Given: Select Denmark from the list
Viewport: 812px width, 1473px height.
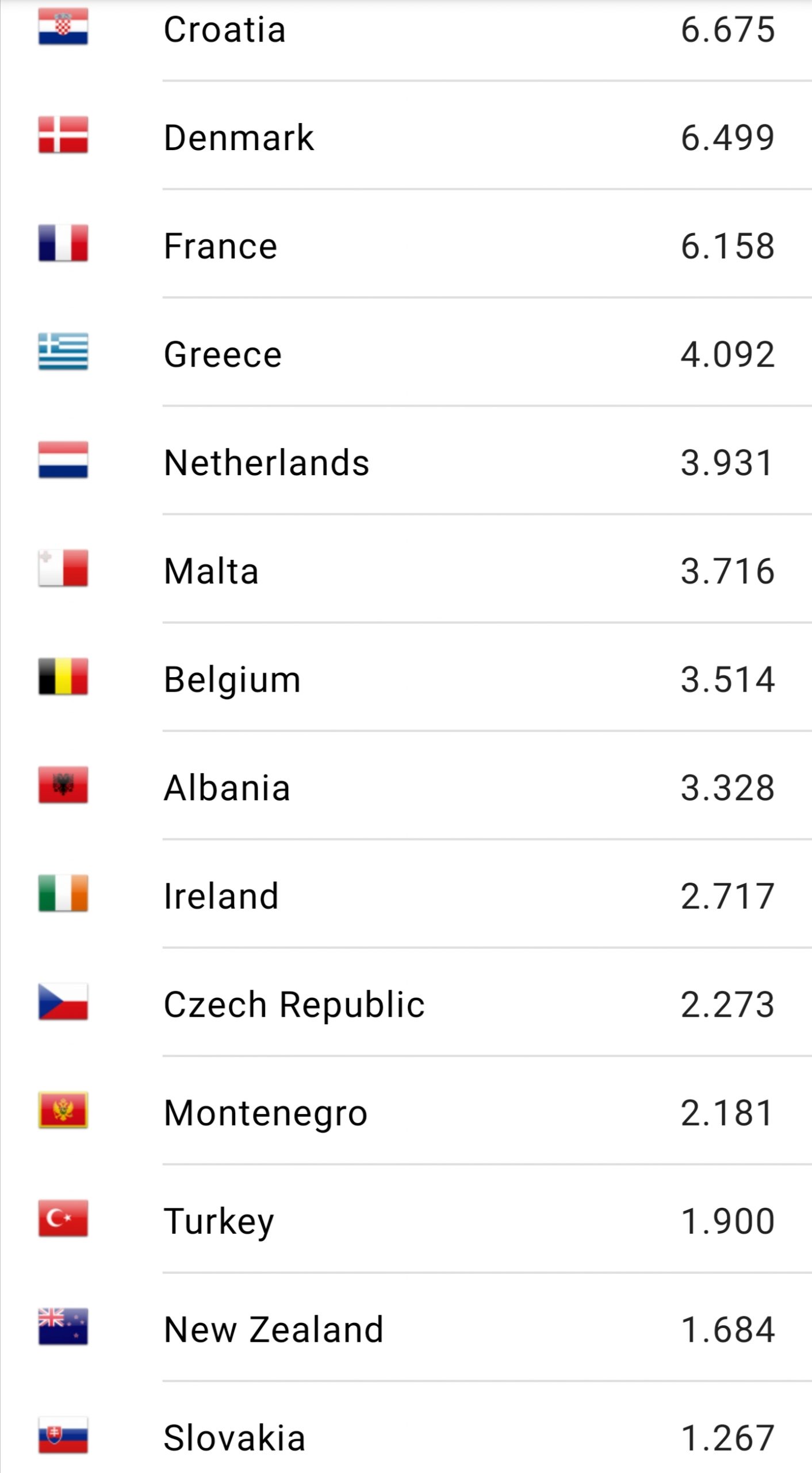Looking at the screenshot, I should [x=406, y=136].
